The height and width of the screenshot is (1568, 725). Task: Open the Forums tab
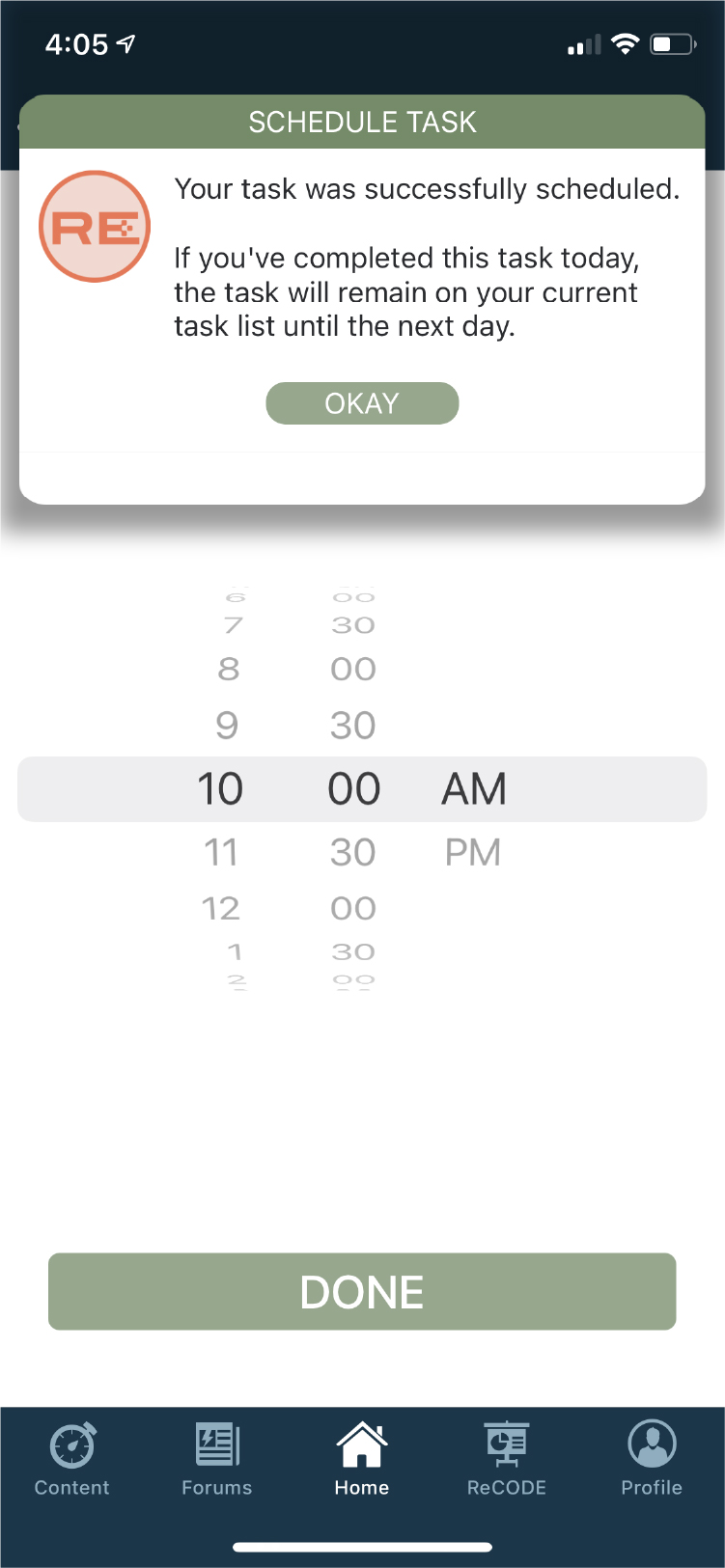217,1458
